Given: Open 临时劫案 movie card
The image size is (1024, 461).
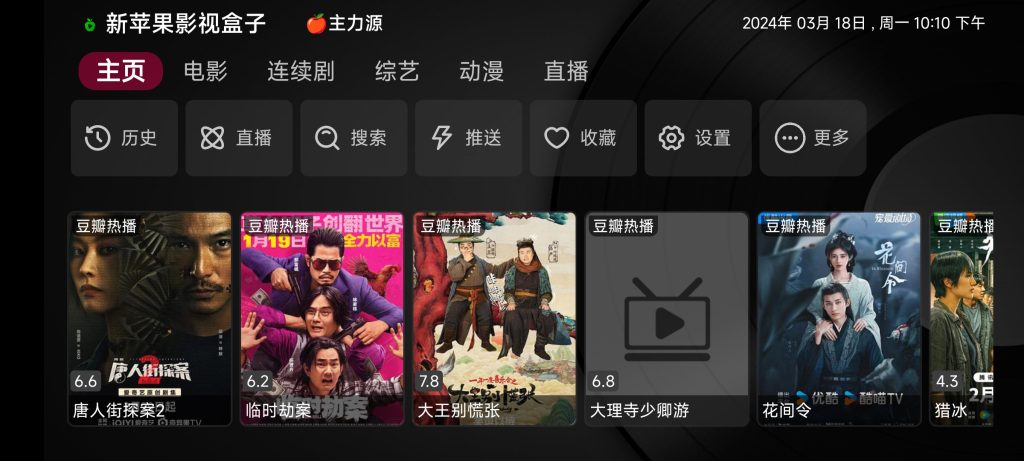Looking at the screenshot, I should [x=322, y=318].
